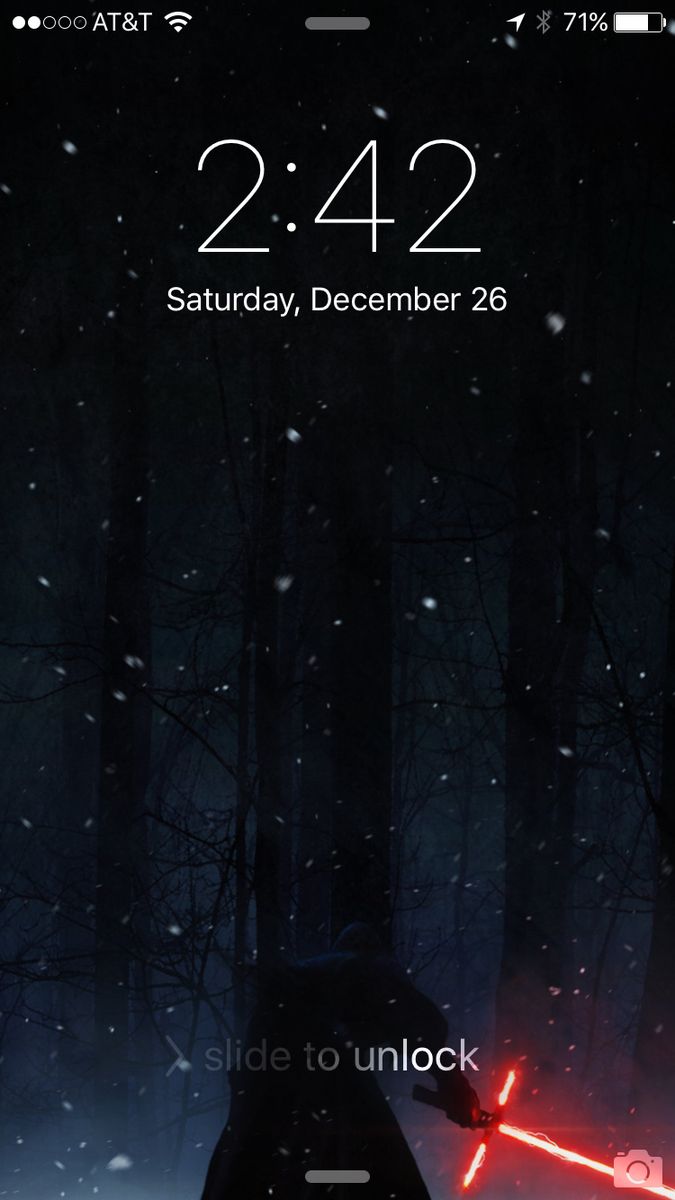Tap the camera shortcut icon
Screen dimensions: 675x1200
(x=637, y=1169)
